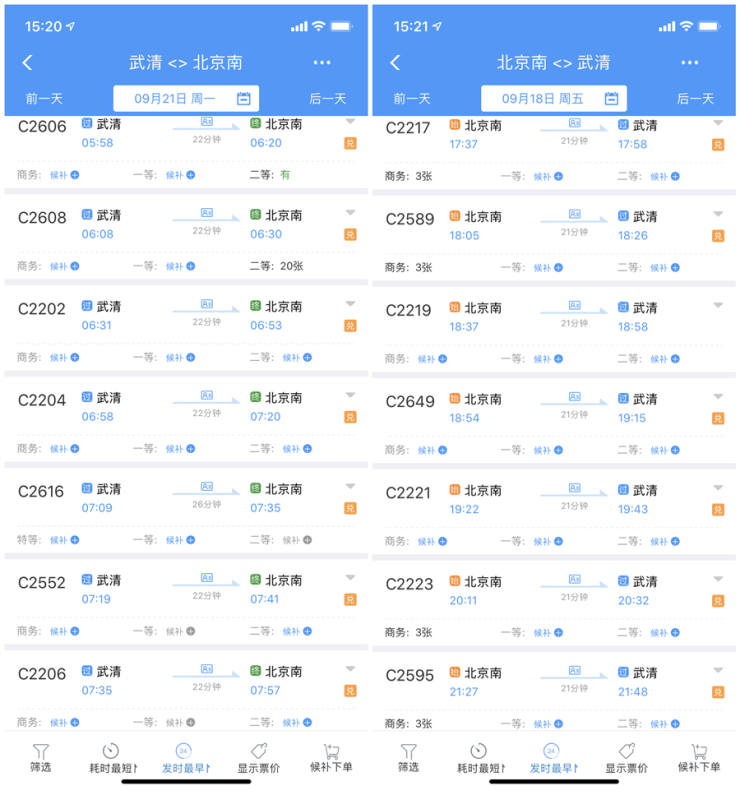Expand details arrow for train C2221
Screen dimensions: 740x795
click(718, 487)
